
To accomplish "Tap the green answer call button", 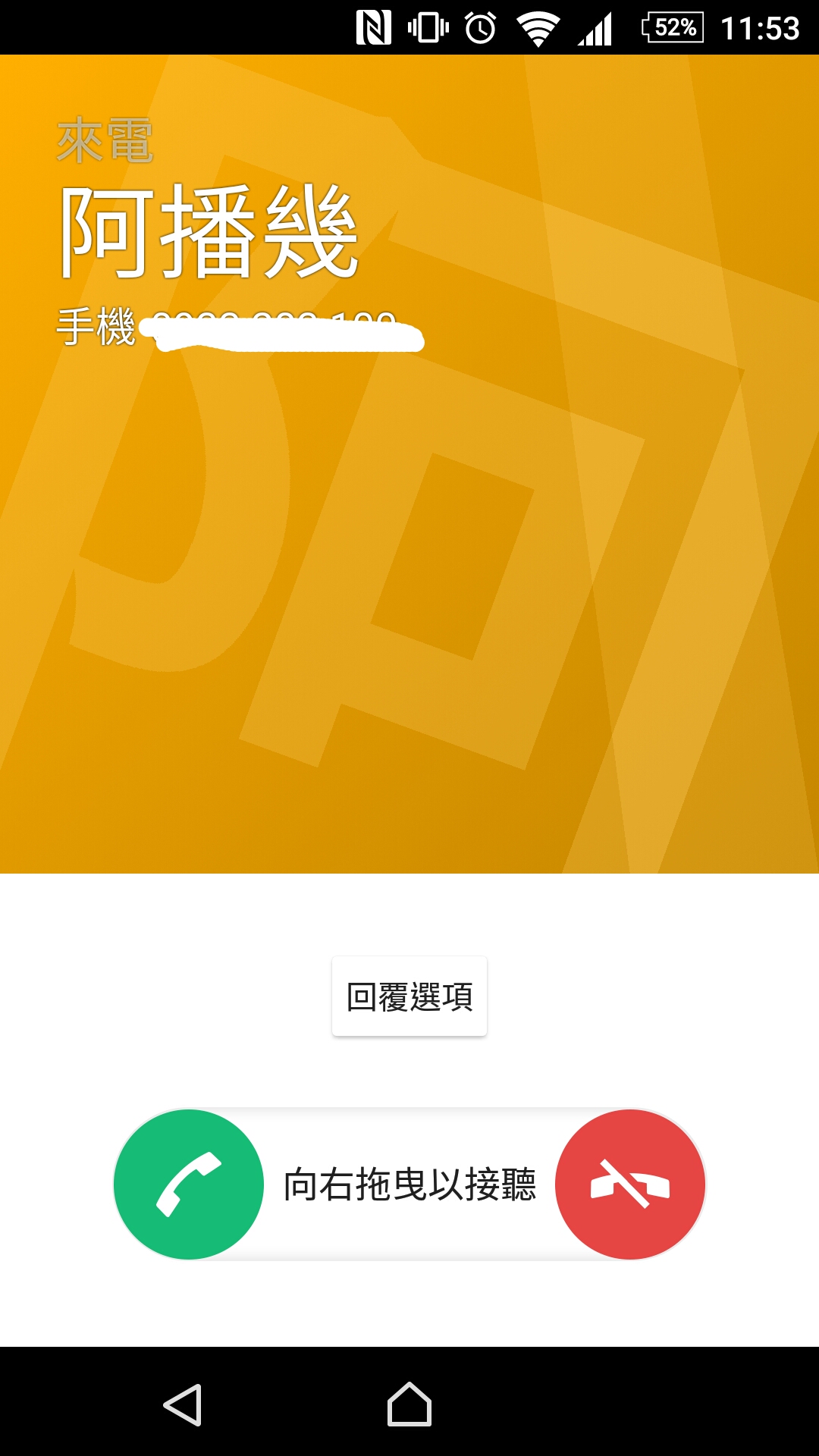I will (189, 1185).
